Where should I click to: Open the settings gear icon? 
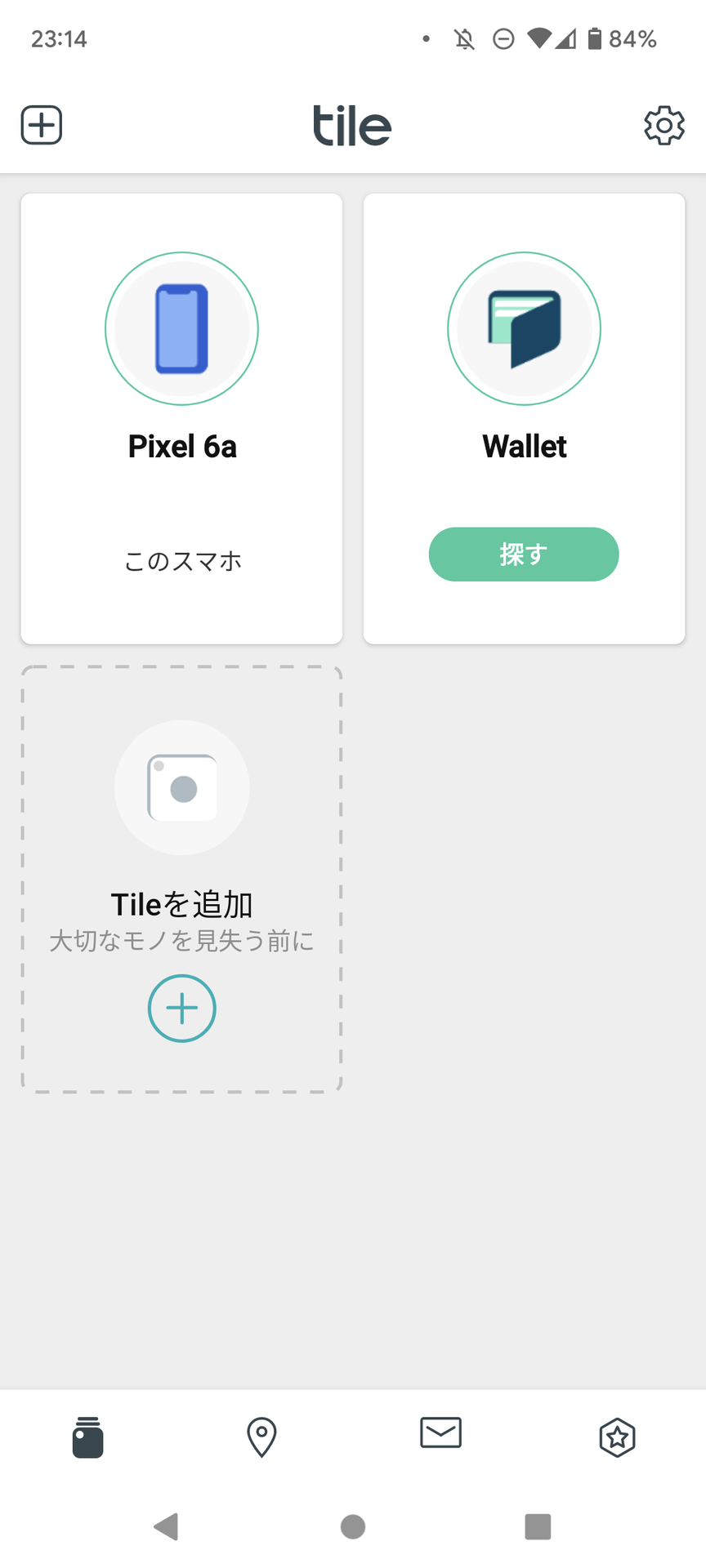664,125
